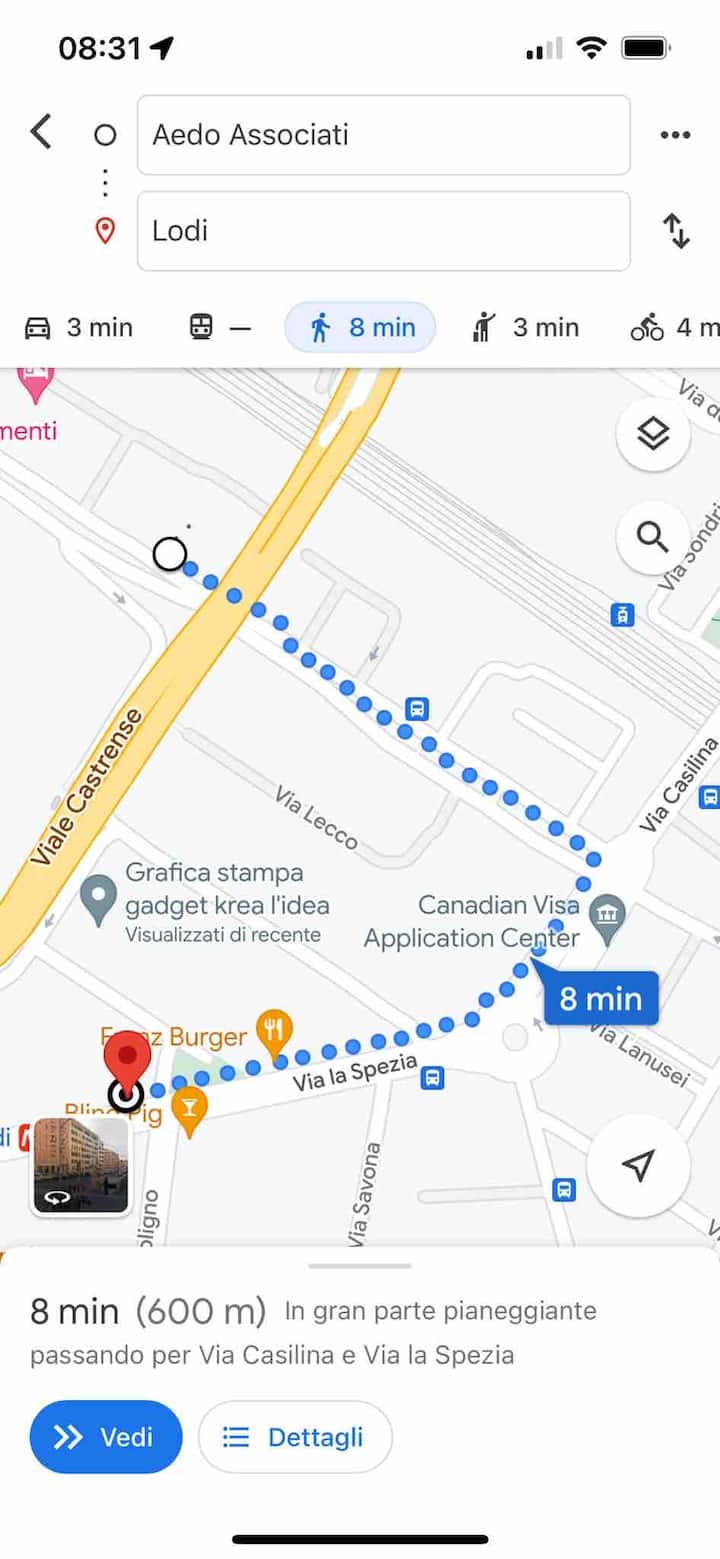Re-center map on my location
Screen dimensions: 720x1559
click(637, 1165)
